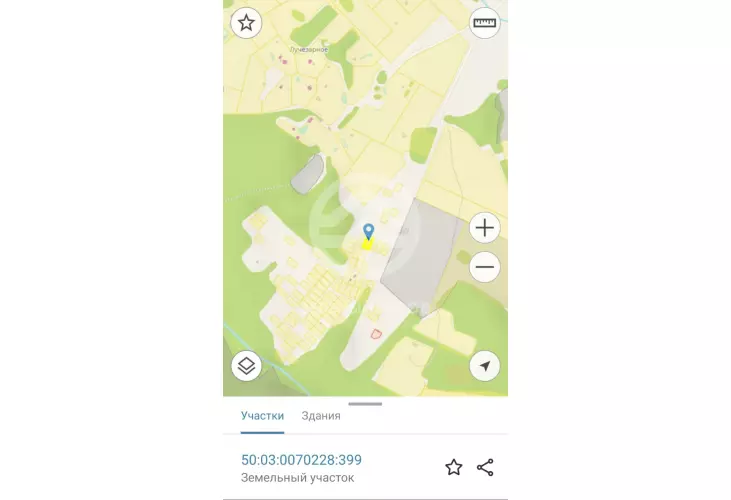Add parcel 50:03:0070228:399 to favorites
The height and width of the screenshot is (500, 731).
click(454, 467)
